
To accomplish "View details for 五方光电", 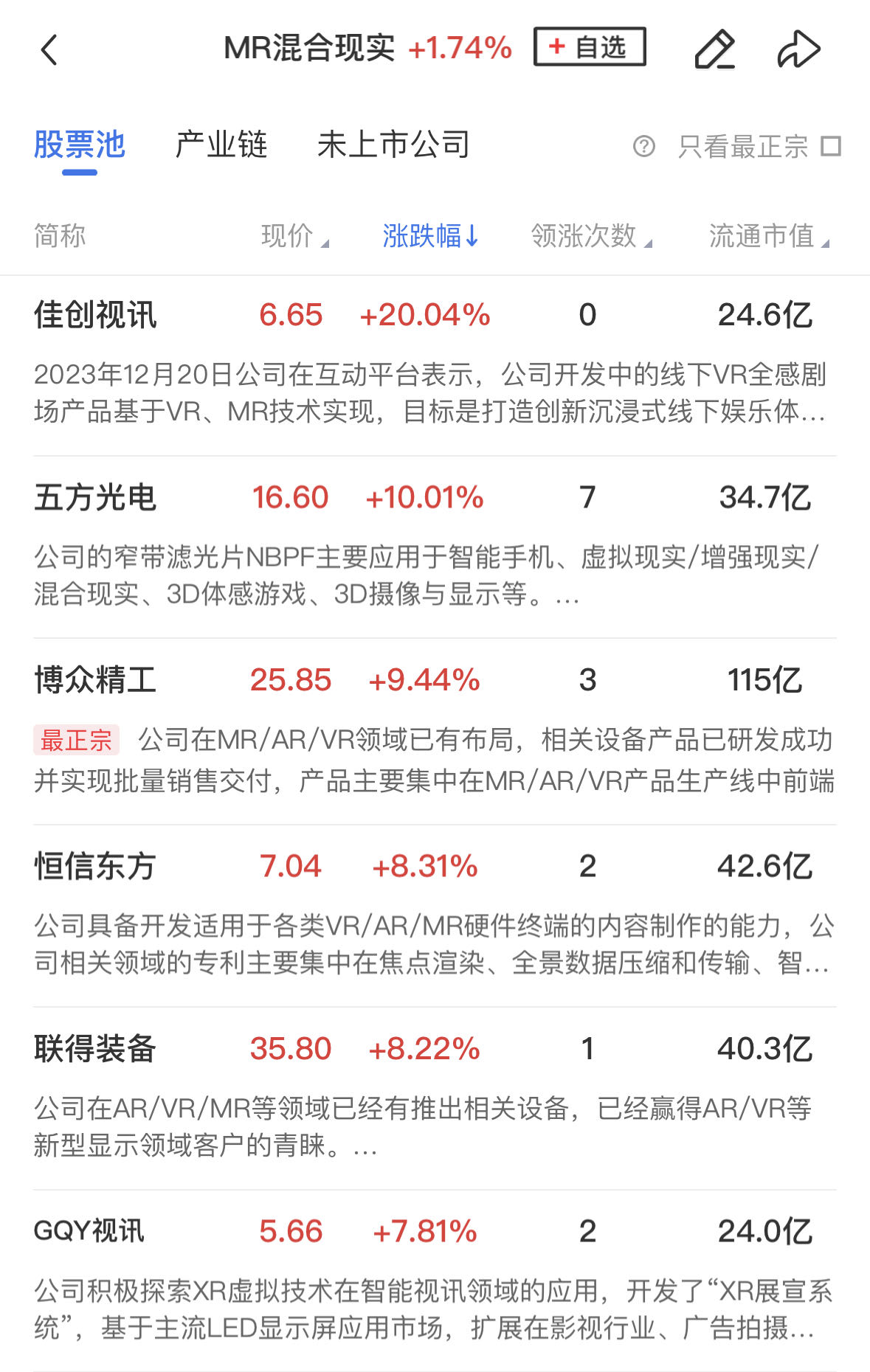I will pos(95,498).
